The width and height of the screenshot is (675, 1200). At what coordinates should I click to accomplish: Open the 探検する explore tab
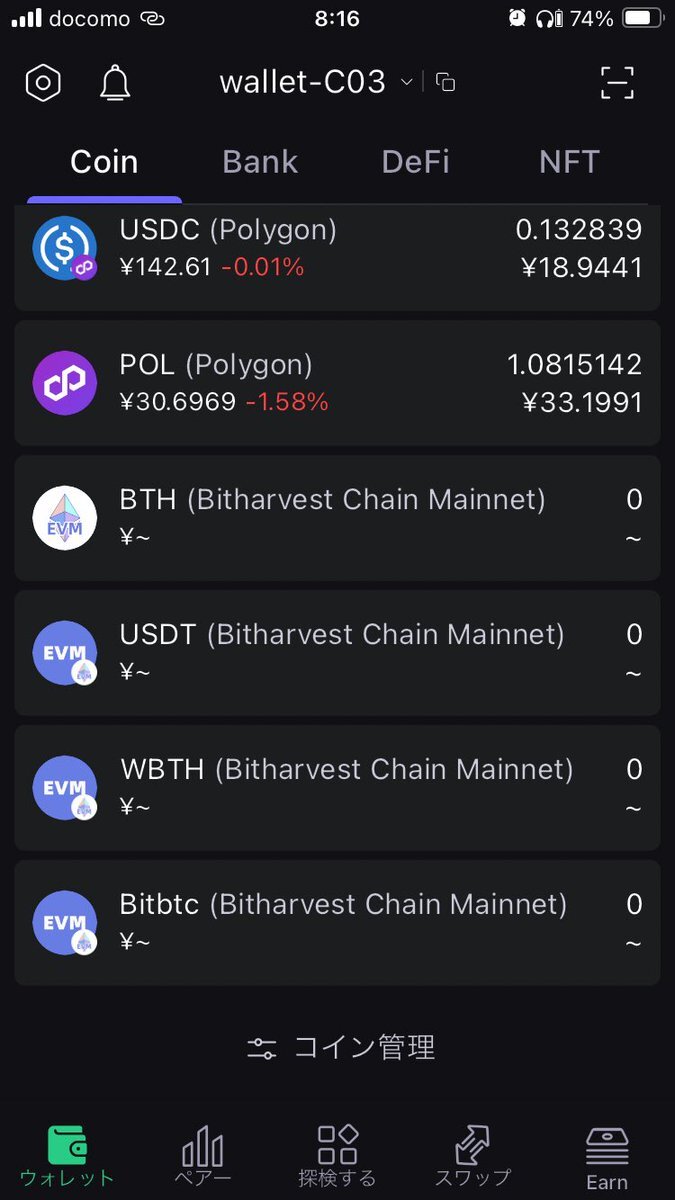point(337,1156)
